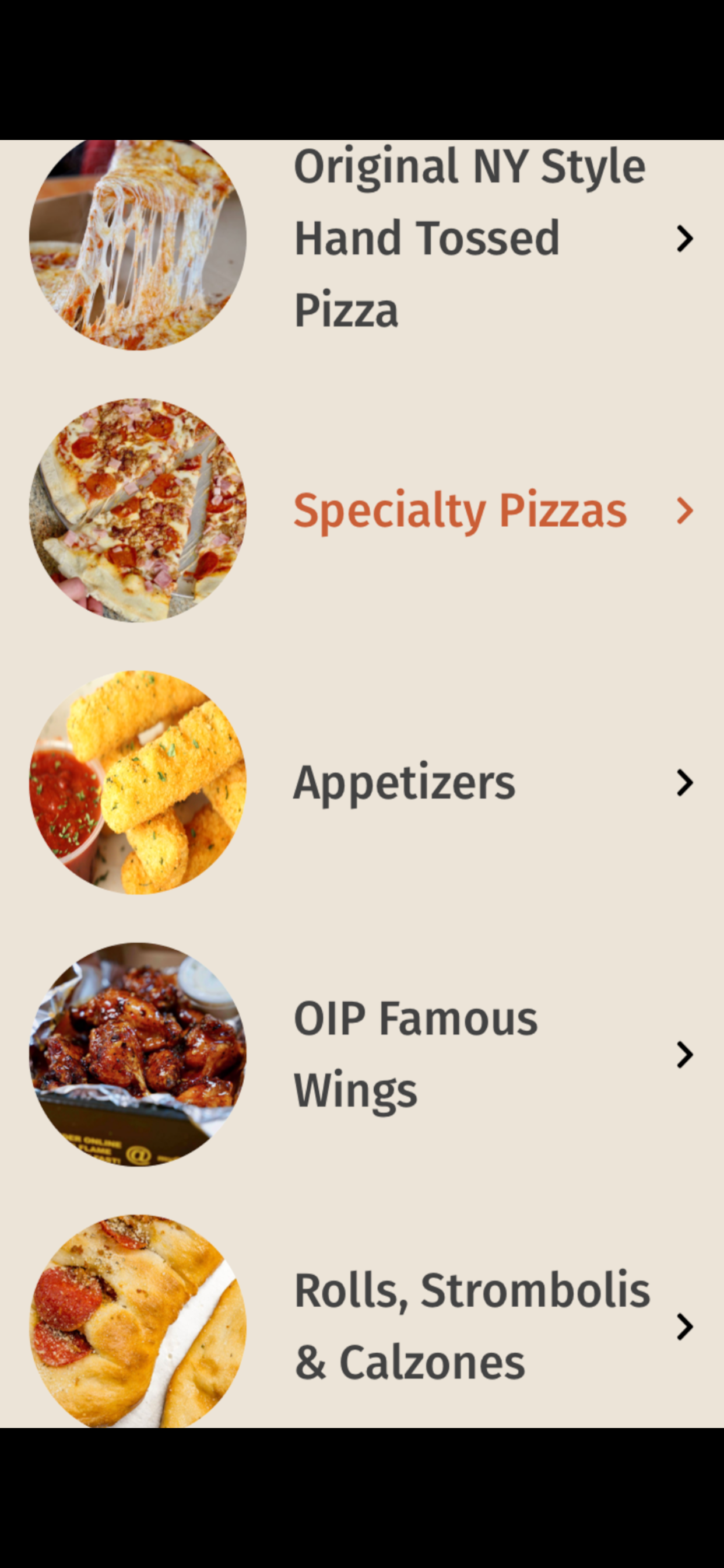Expand the Original NY Style Pizza section chevron
The image size is (724, 1568).
[x=684, y=238]
